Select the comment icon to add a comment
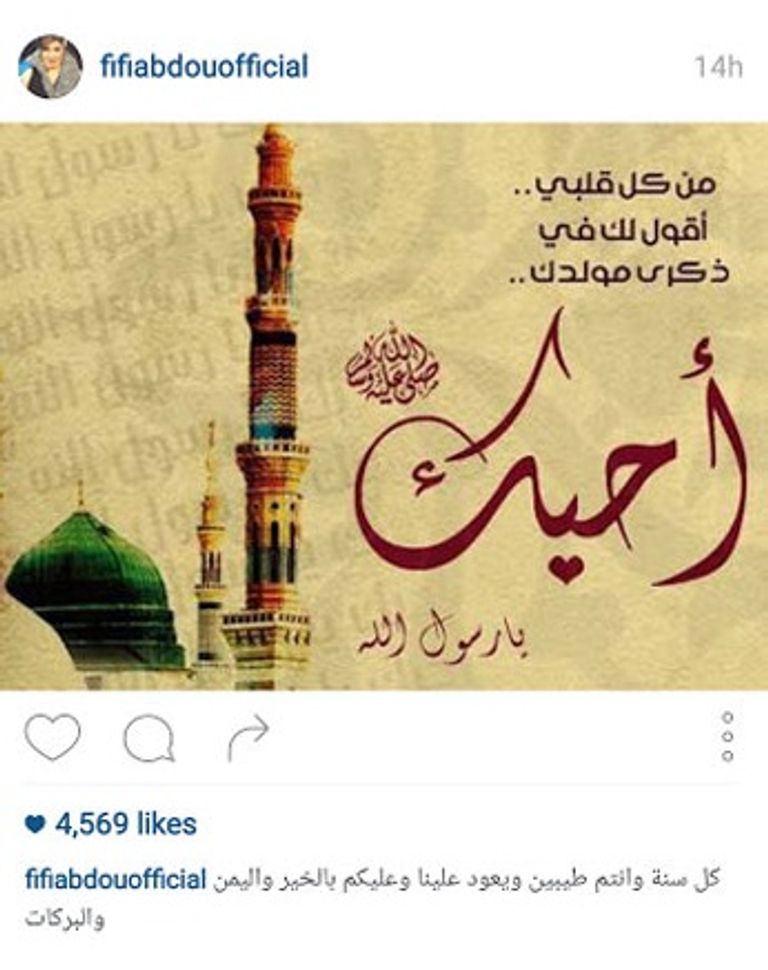Viewport: 768px width, 970px height. tap(148, 734)
